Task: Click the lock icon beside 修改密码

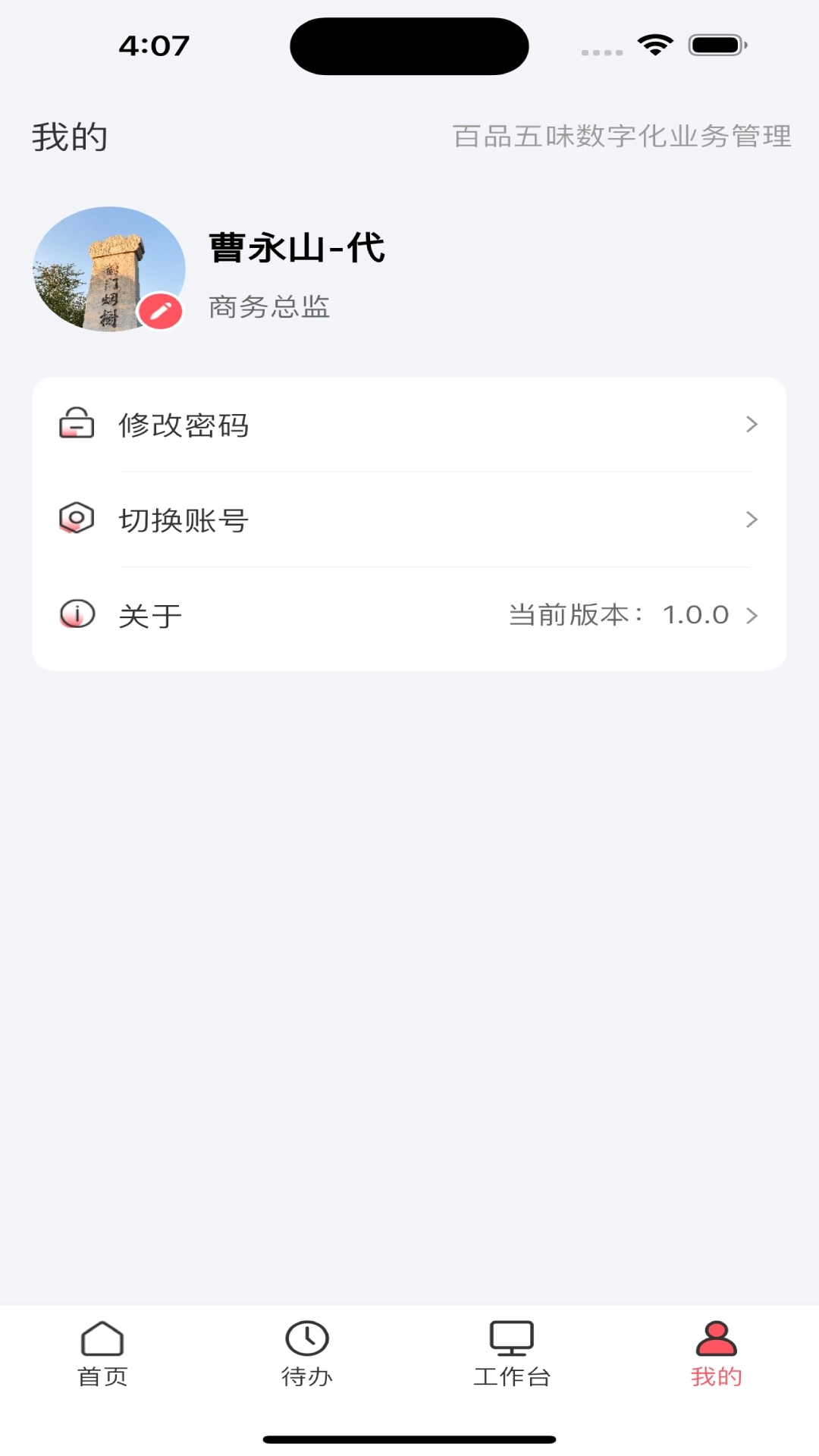Action: click(x=76, y=425)
